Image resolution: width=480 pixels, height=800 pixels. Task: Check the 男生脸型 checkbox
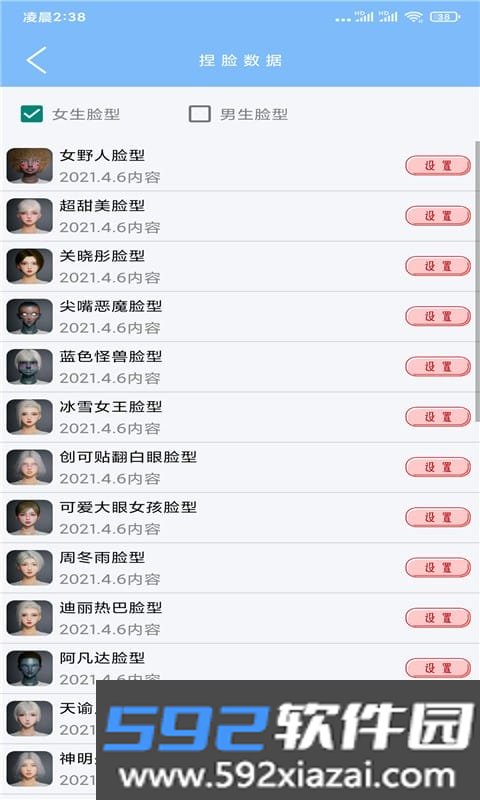click(x=199, y=114)
